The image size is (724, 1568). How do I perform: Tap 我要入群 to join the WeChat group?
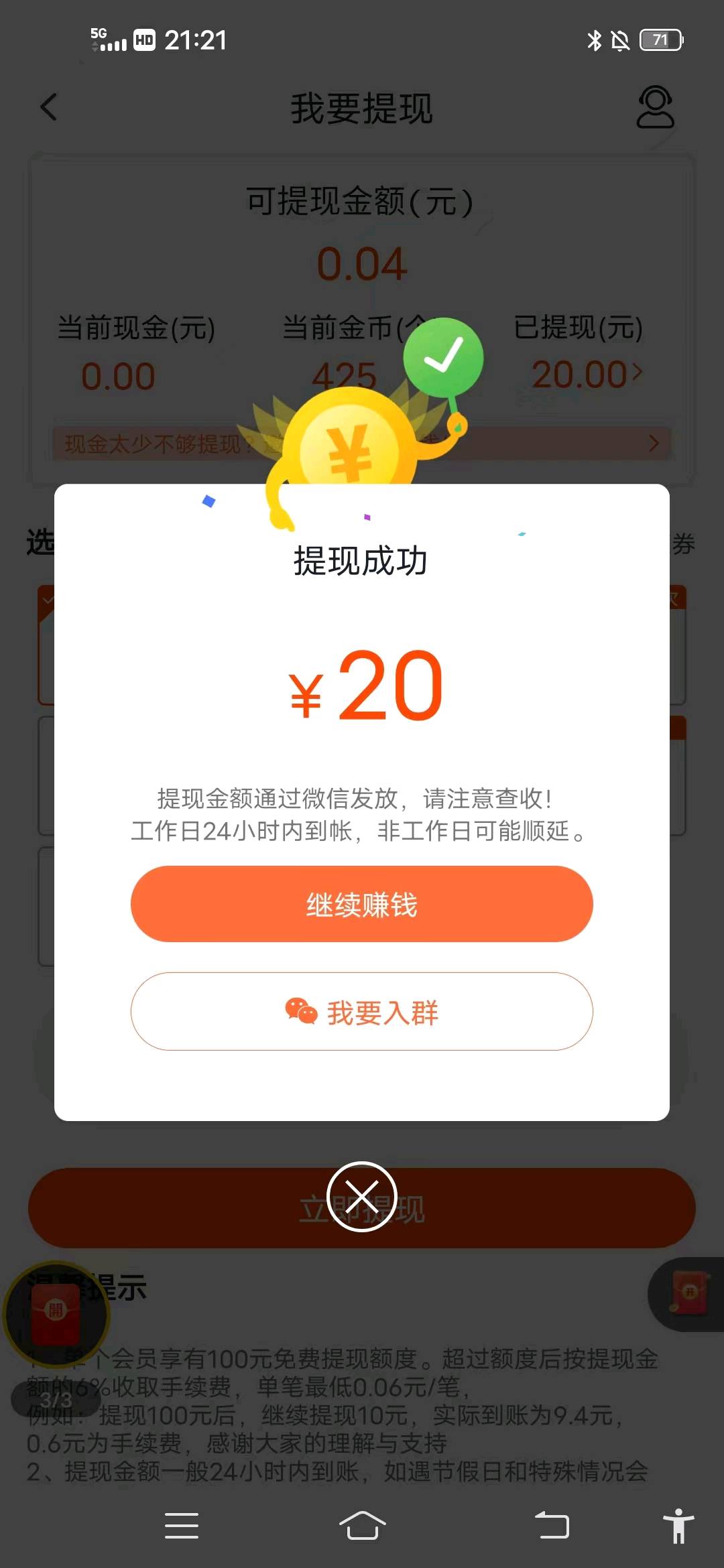[361, 1011]
